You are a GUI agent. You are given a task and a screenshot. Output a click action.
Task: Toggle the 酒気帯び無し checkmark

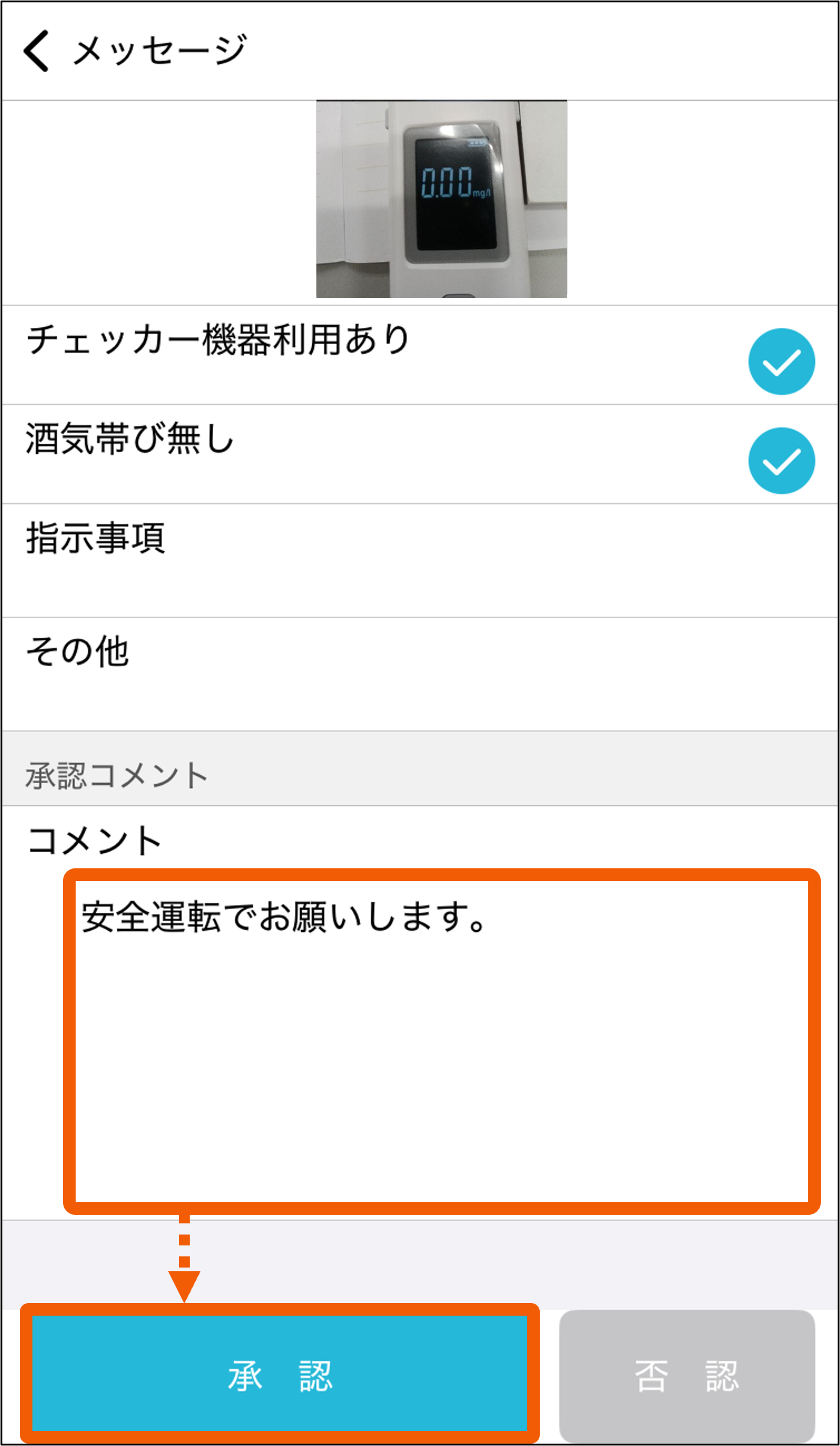[x=781, y=461]
